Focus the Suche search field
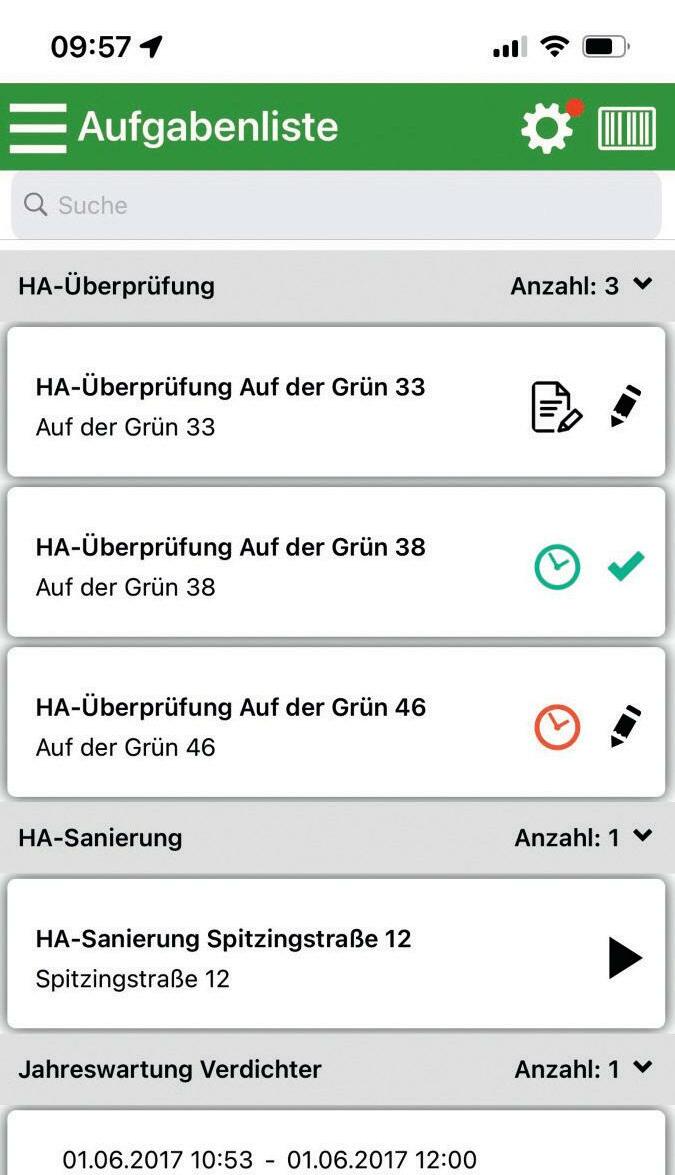Image resolution: width=675 pixels, height=1175 pixels. click(x=336, y=205)
